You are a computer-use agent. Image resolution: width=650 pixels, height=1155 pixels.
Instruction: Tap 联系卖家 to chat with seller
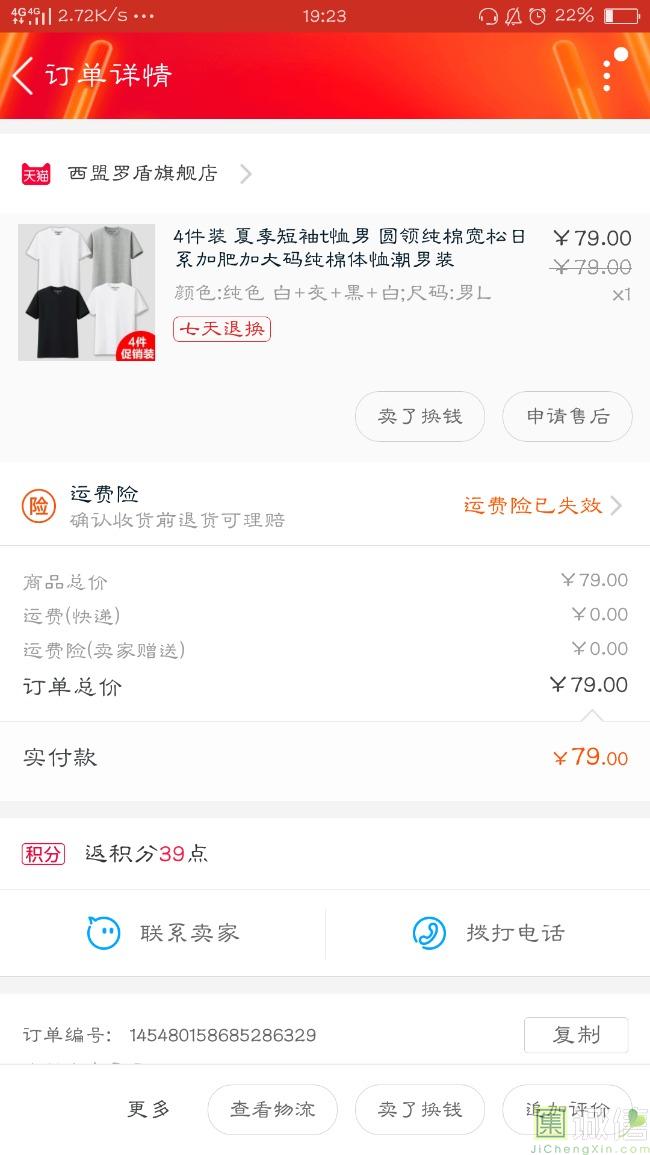click(x=163, y=933)
